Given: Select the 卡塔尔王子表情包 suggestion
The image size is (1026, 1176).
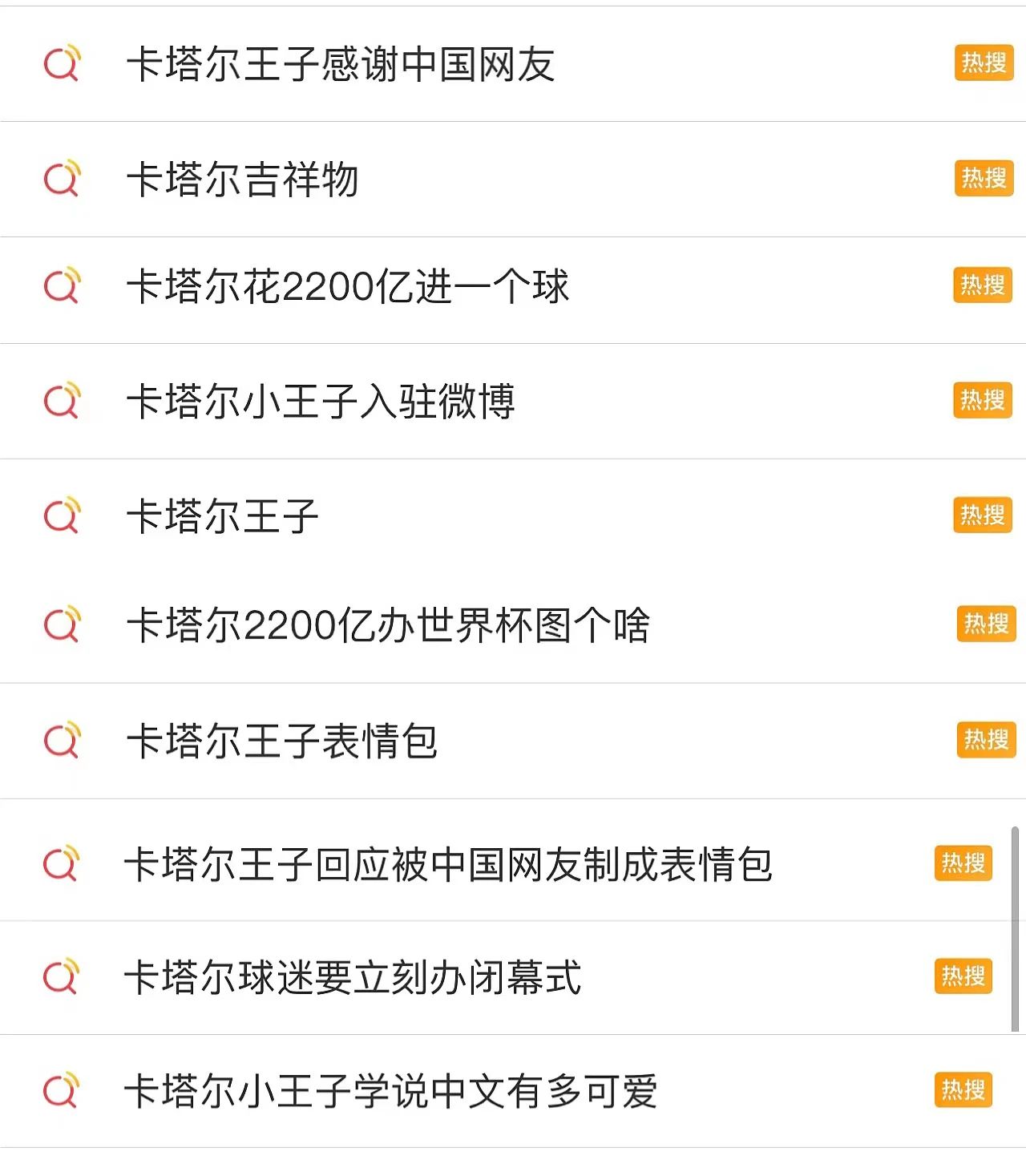Looking at the screenshot, I should (x=282, y=741).
